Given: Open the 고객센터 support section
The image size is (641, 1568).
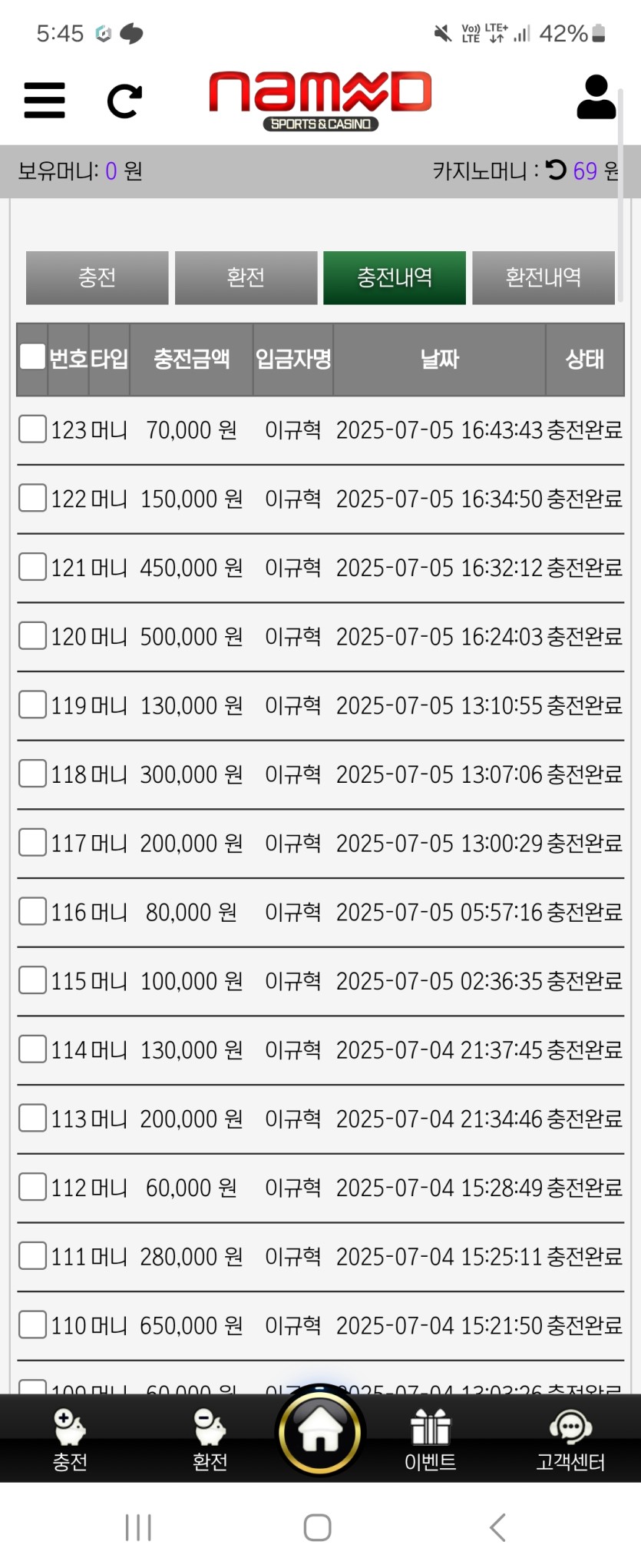Looking at the screenshot, I should click(x=570, y=1439).
